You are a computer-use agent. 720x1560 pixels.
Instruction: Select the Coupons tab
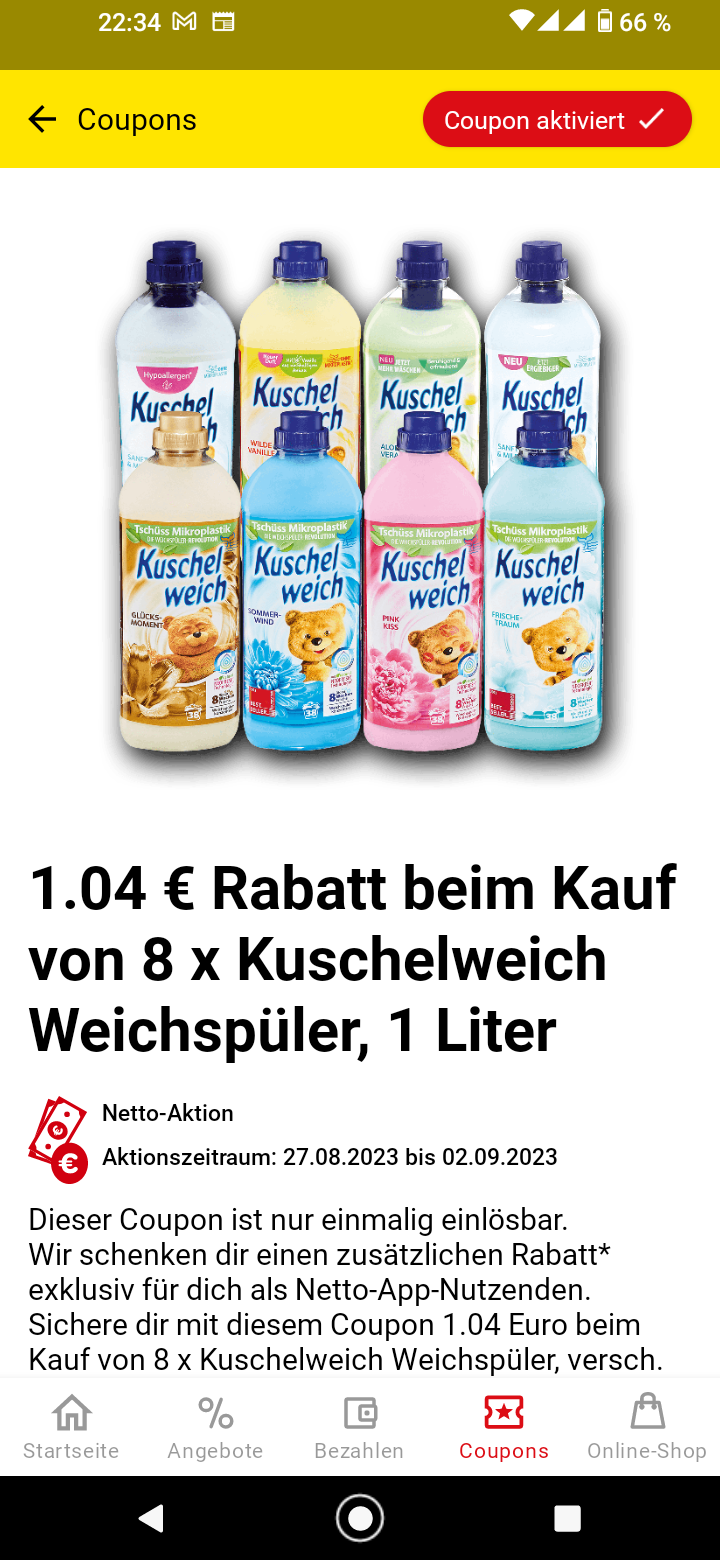coord(504,1427)
